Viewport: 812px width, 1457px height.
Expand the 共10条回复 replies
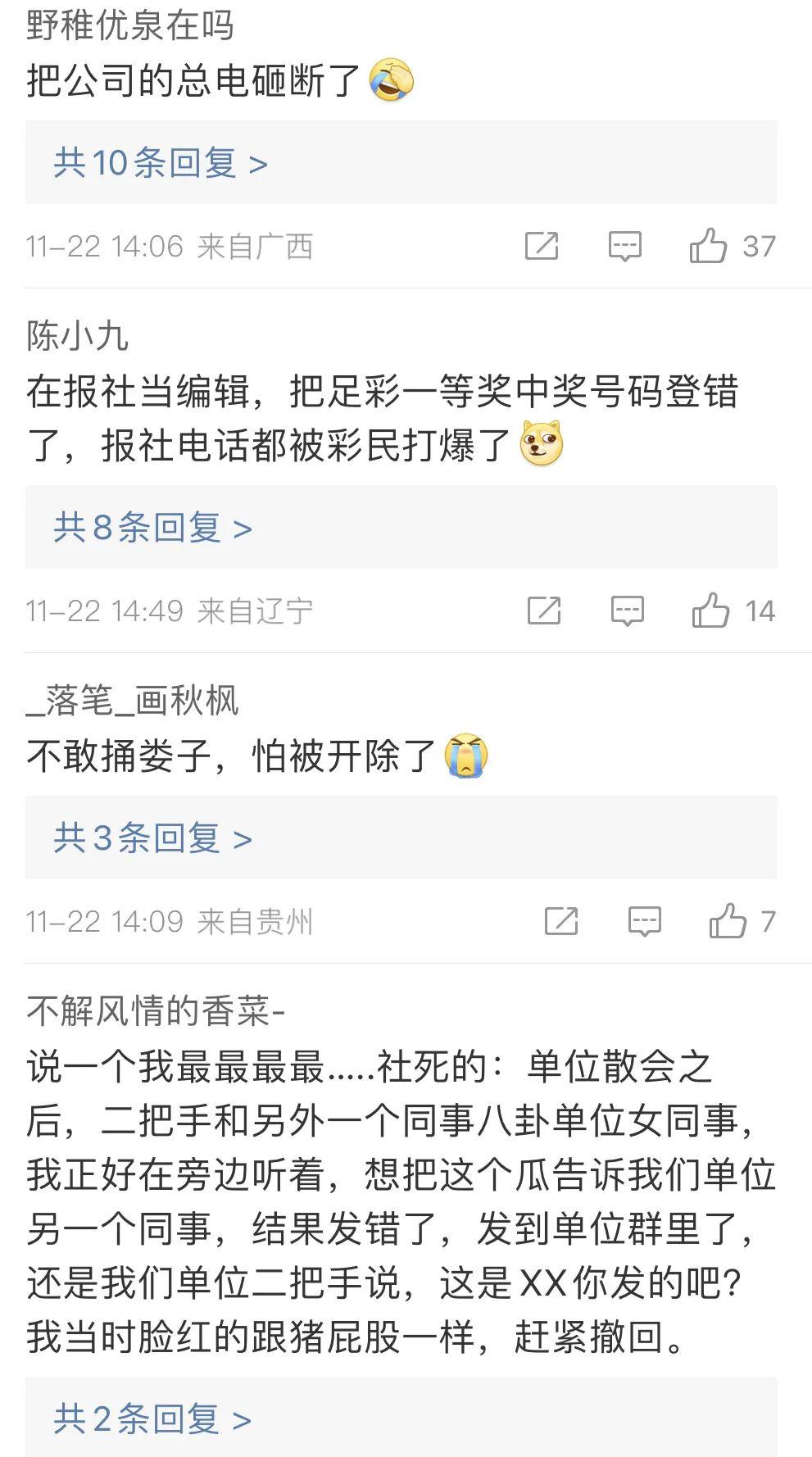[161, 163]
